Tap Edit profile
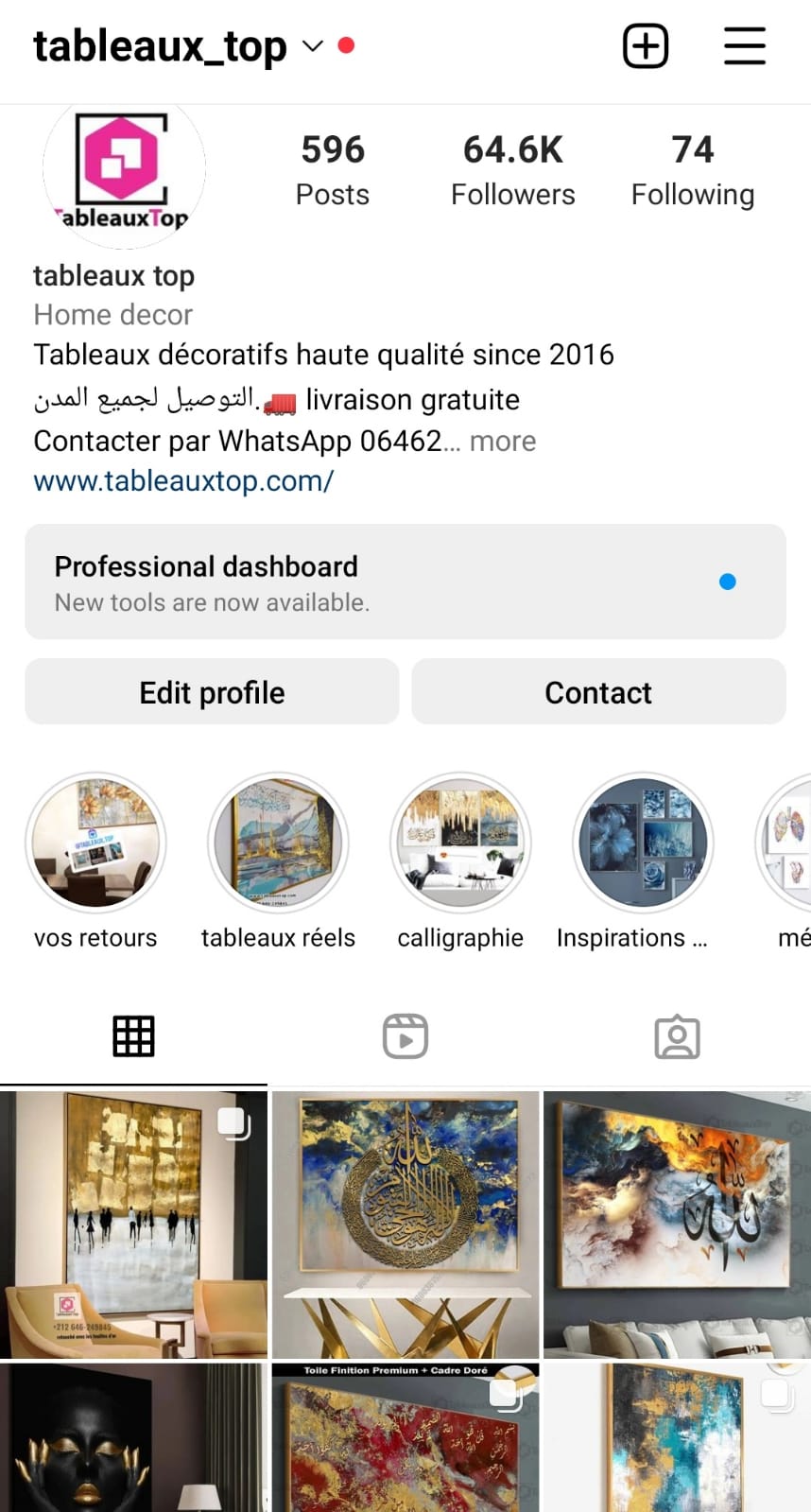811x1512 pixels. coord(212,692)
